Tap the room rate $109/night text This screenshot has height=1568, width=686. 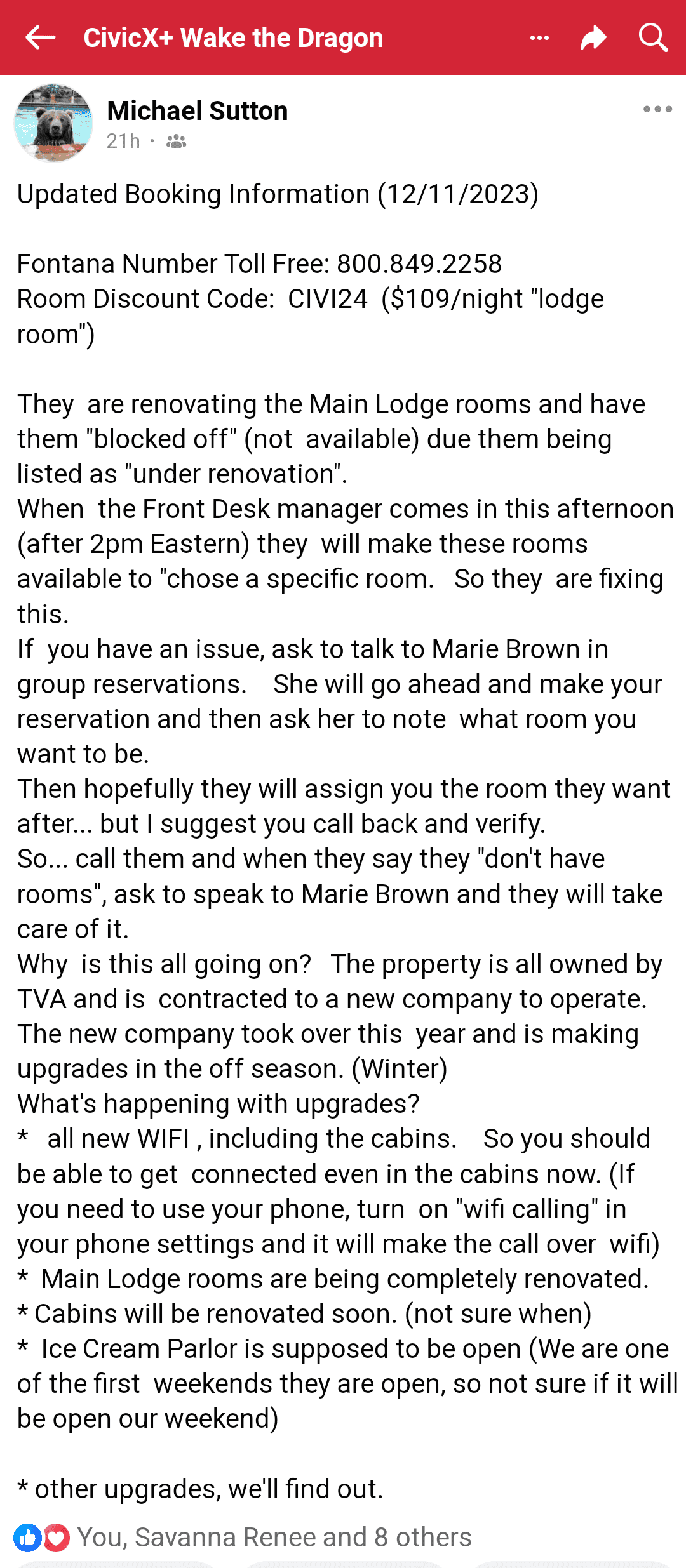445,298
